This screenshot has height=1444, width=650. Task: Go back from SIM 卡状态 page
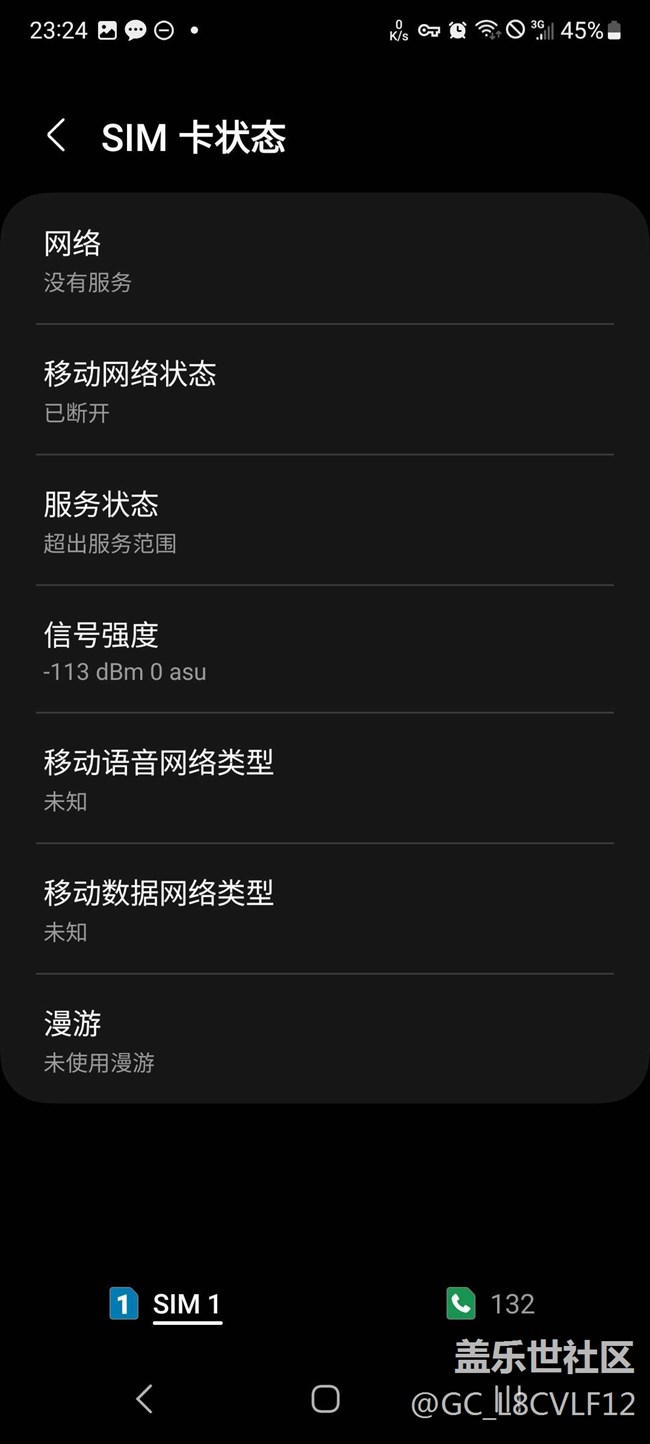click(57, 136)
